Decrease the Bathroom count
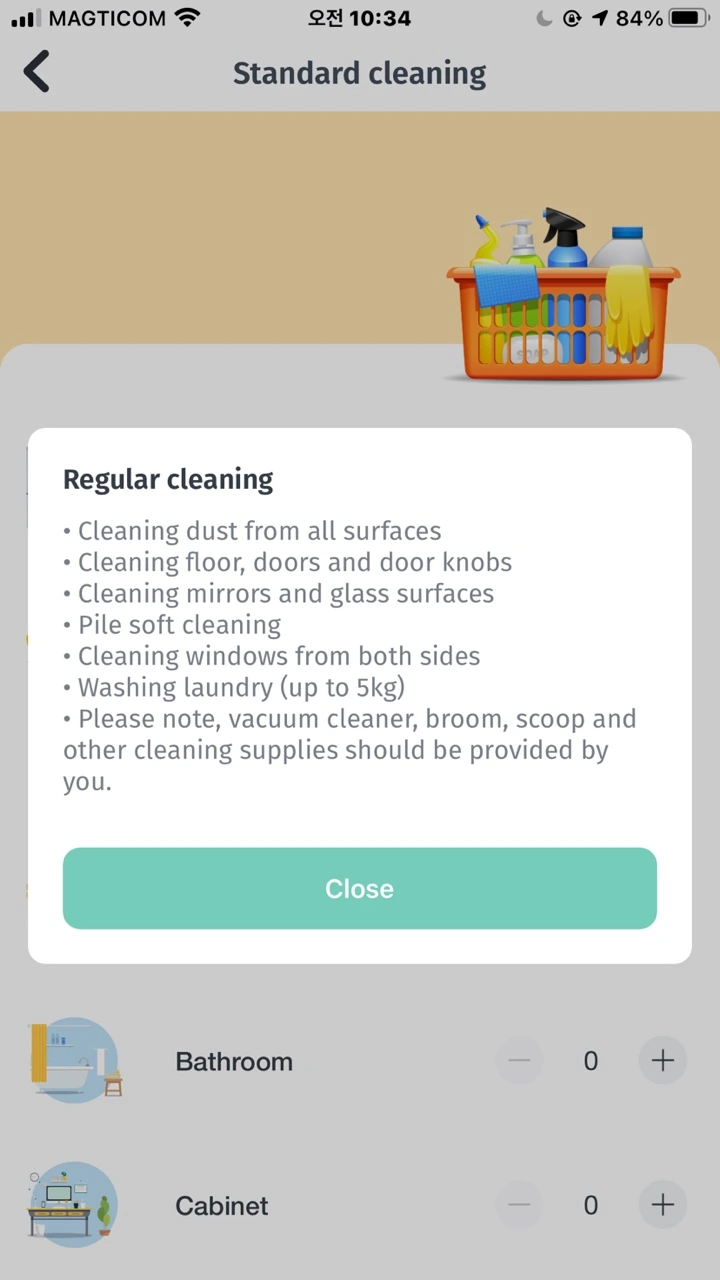Screen dimensions: 720x1280 click(x=519, y=1061)
